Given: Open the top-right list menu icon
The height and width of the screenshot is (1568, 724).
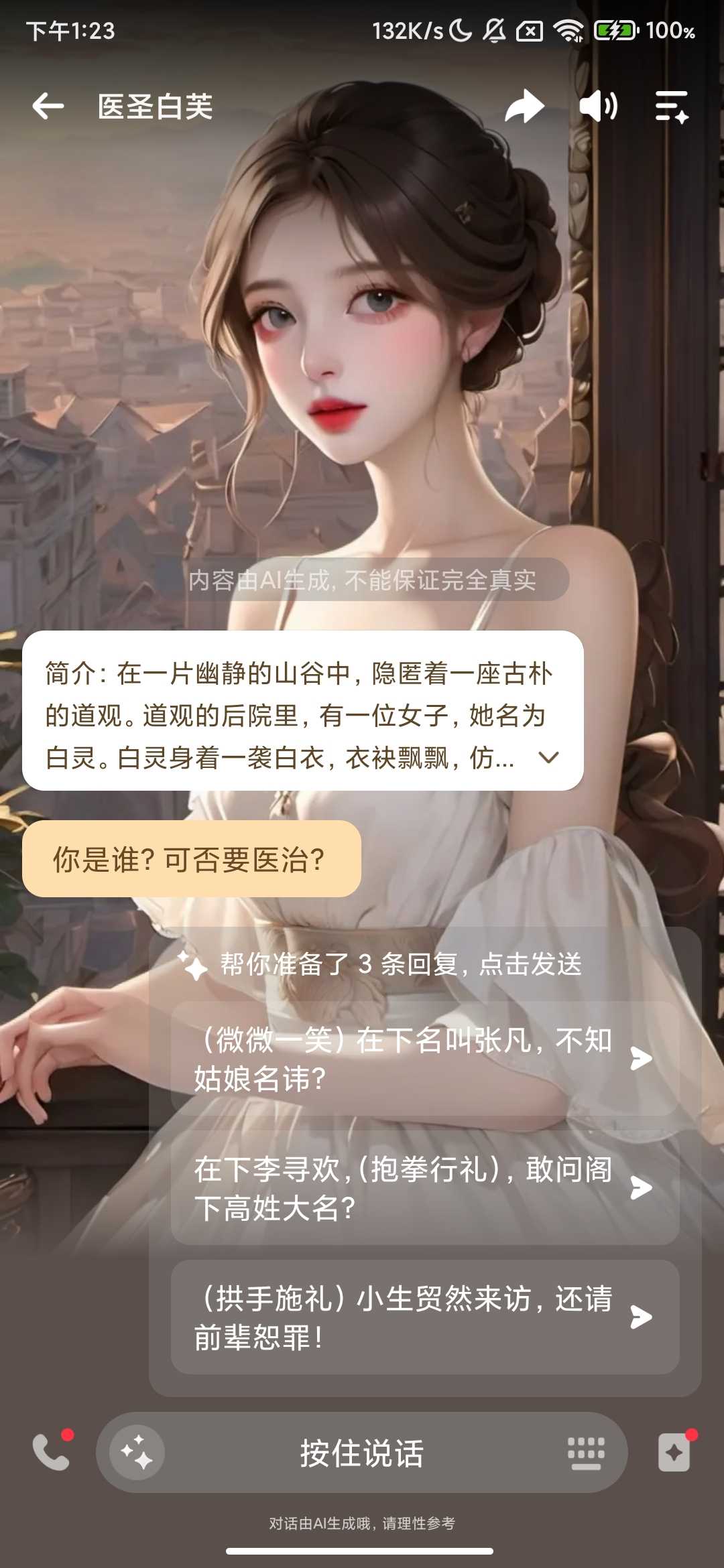Looking at the screenshot, I should (672, 107).
